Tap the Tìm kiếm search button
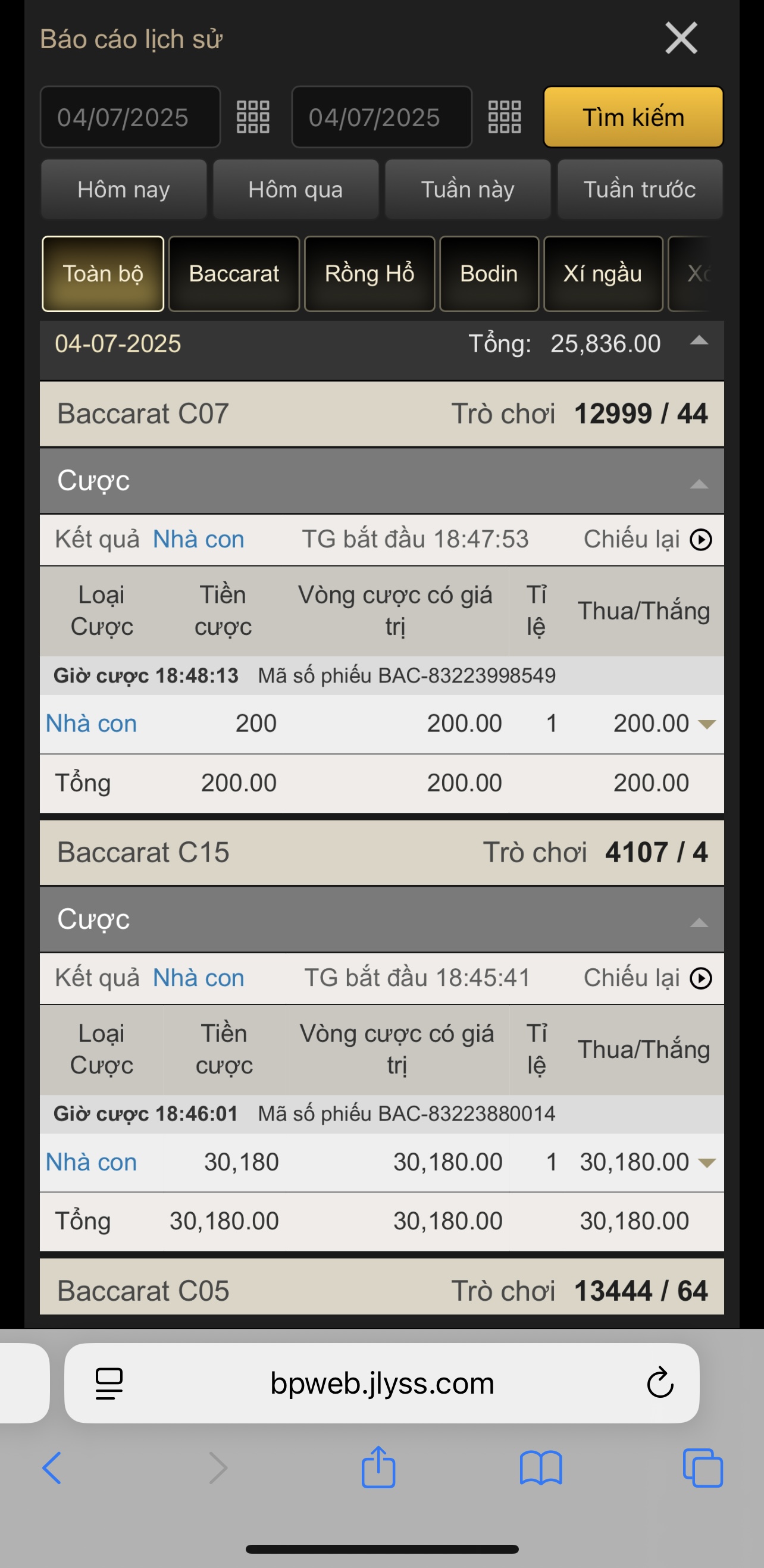This screenshot has width=764, height=1568. (633, 117)
